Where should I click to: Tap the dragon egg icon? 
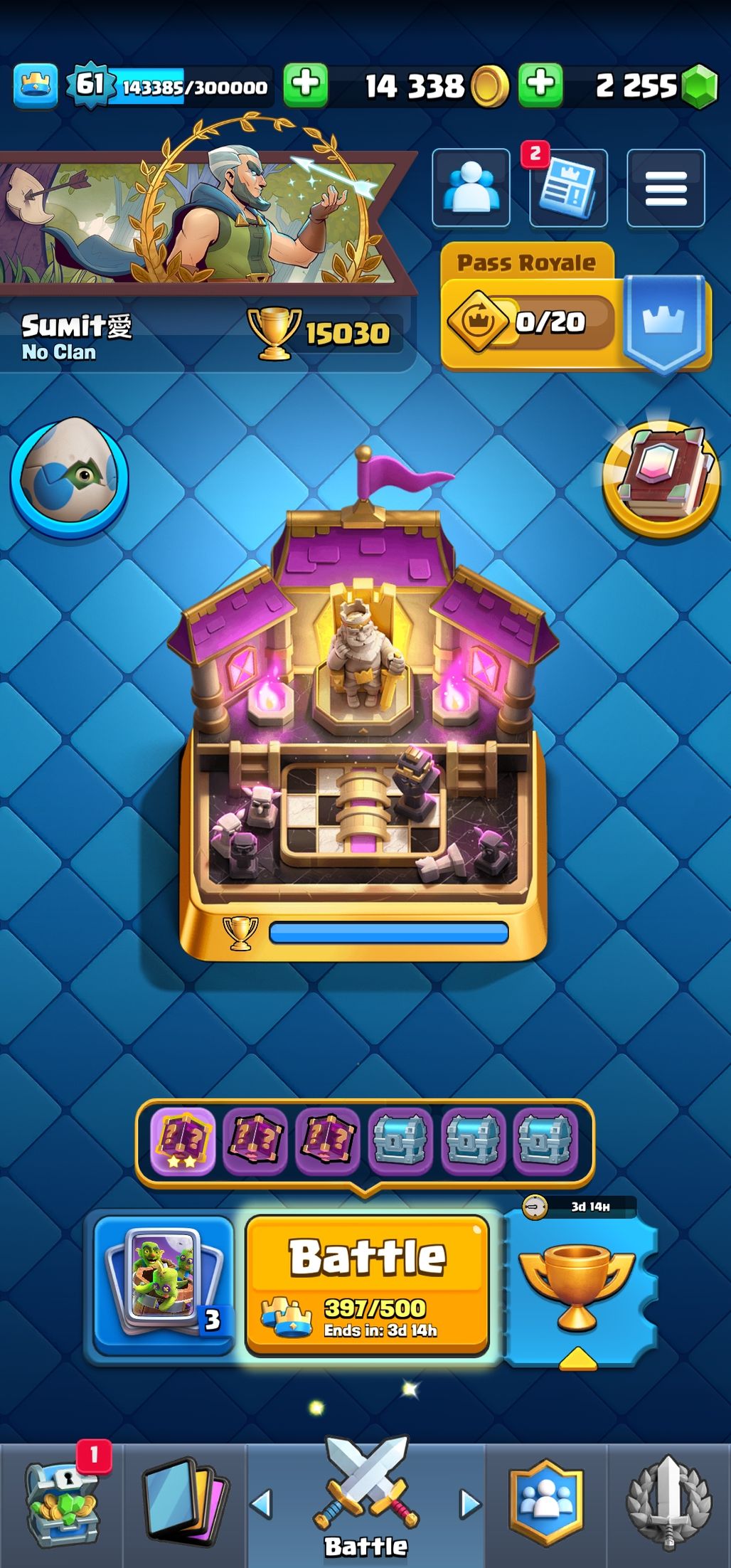pos(69,477)
